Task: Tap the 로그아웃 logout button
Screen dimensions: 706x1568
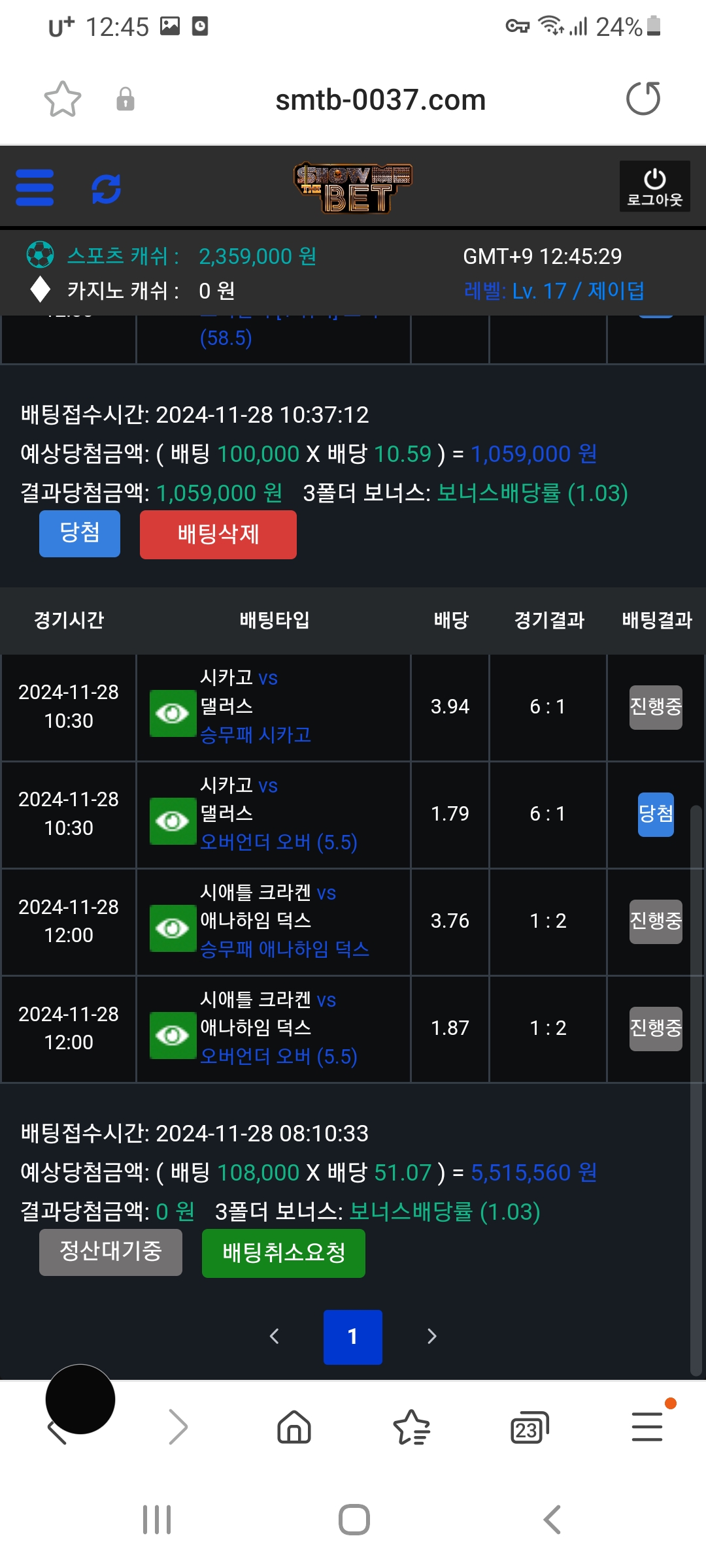Action: tap(654, 186)
